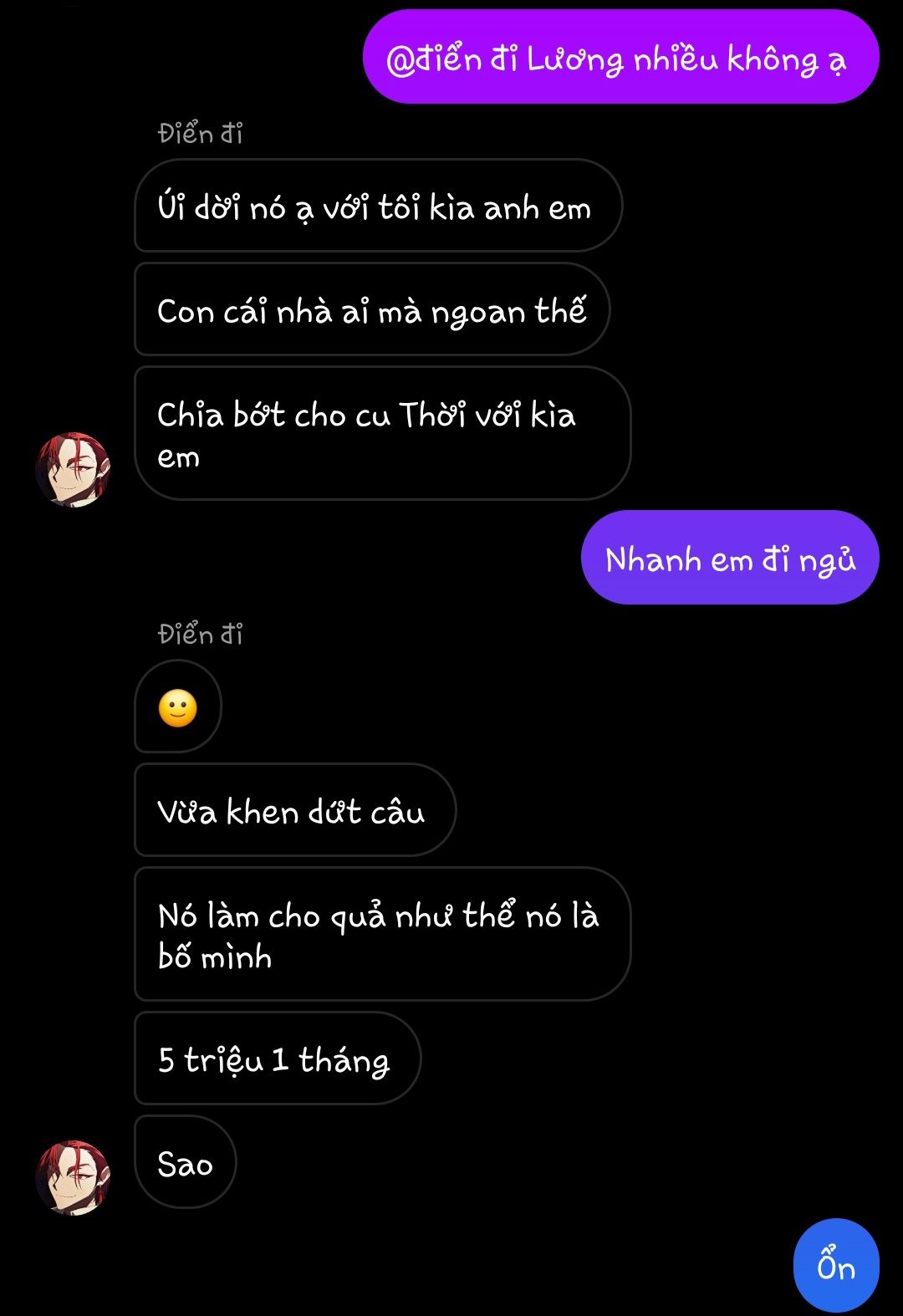
Task: Open Điển đi's avatar beside "Chia bớt cho cu Thời"
Action: (x=73, y=470)
